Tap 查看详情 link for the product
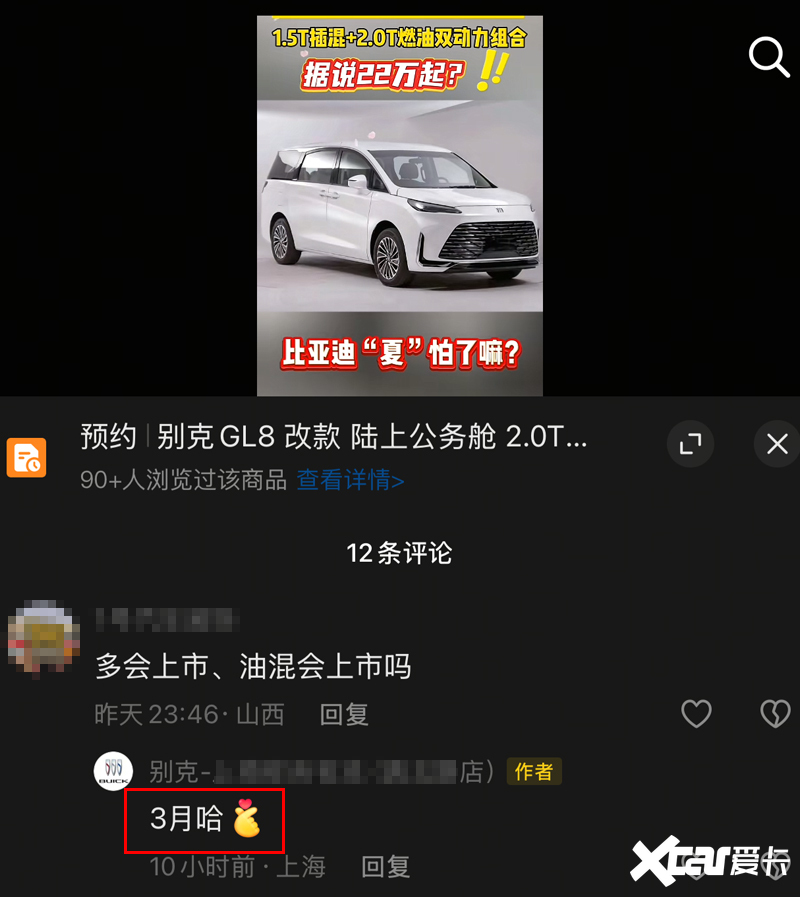The image size is (800, 897). [x=350, y=480]
